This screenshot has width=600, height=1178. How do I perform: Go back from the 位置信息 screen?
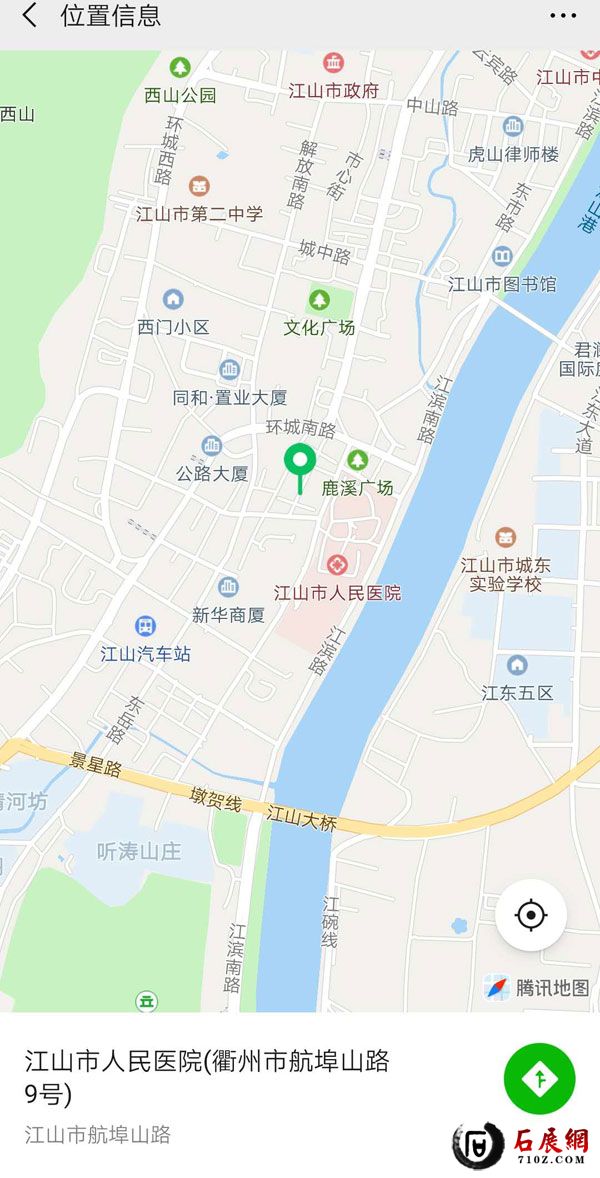click(30, 16)
